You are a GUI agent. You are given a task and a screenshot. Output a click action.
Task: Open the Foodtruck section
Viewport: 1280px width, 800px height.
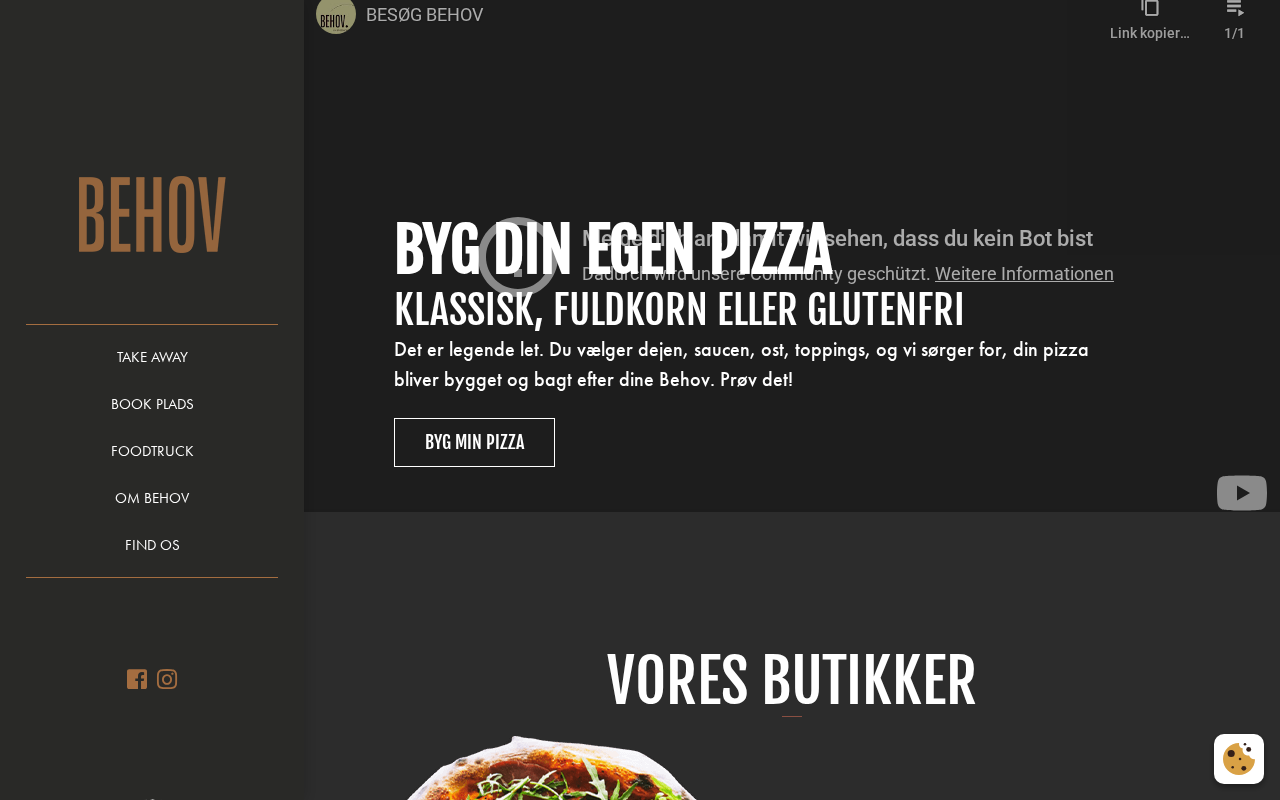click(x=152, y=451)
